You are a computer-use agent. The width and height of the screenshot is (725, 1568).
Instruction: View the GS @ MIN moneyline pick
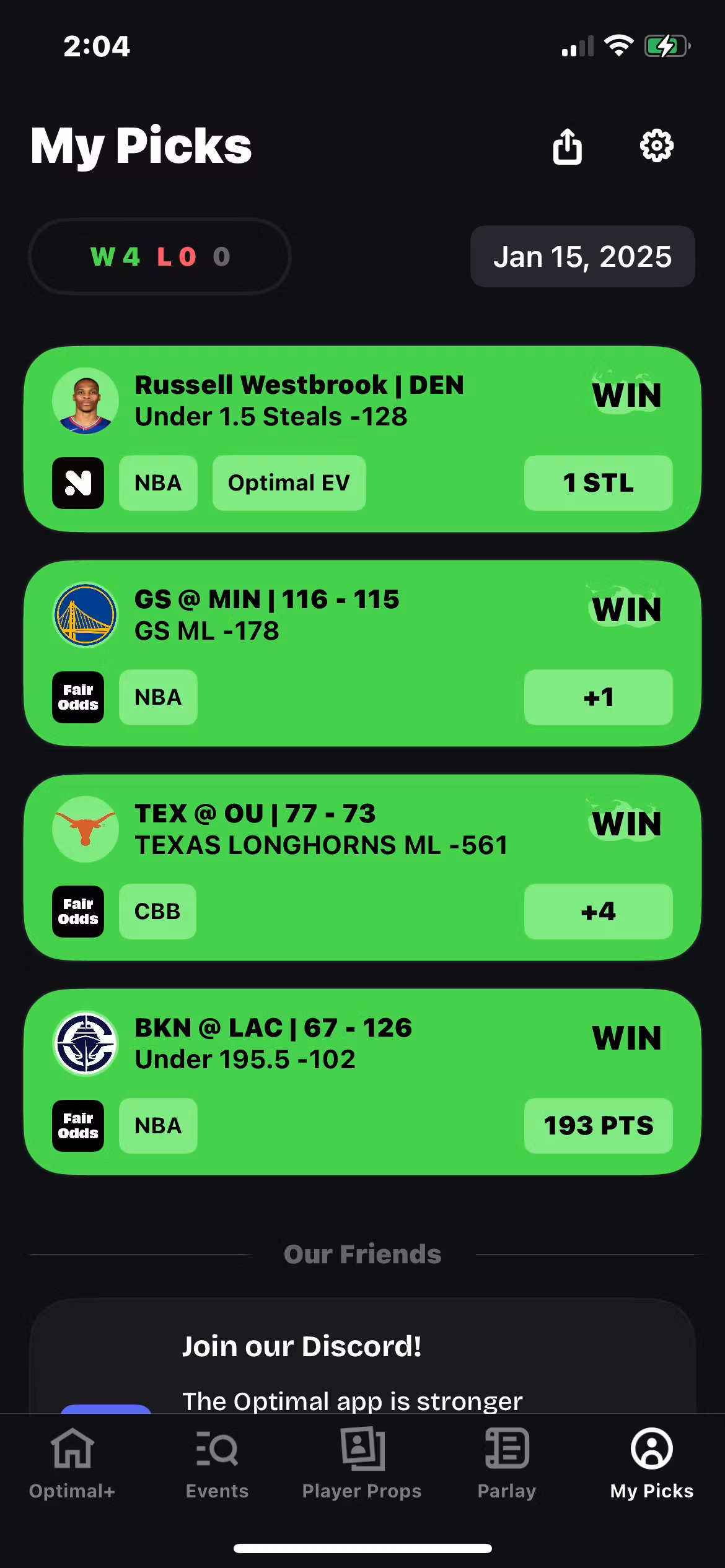362,653
